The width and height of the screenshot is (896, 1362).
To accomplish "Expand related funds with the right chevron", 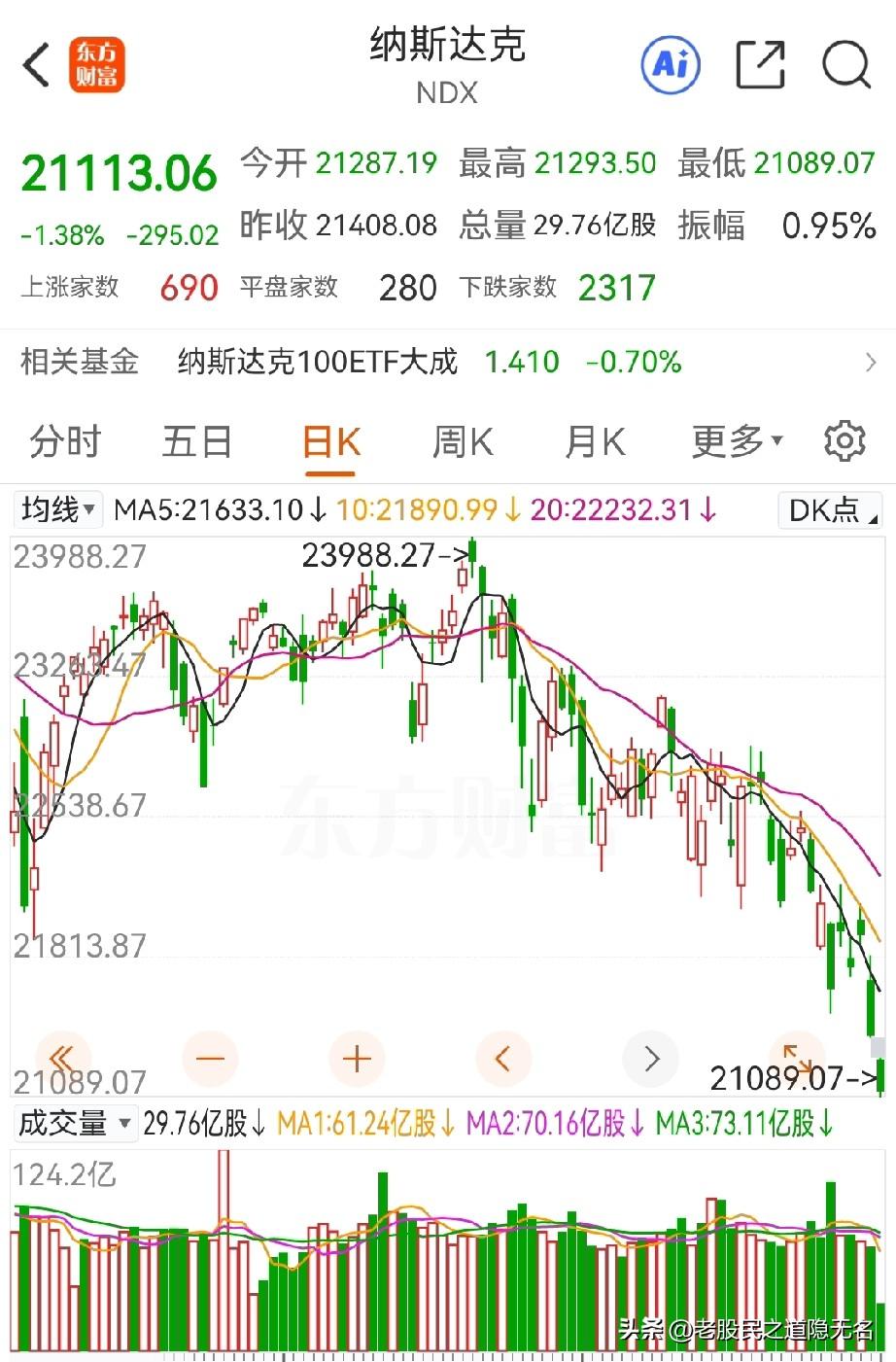I will click(872, 362).
